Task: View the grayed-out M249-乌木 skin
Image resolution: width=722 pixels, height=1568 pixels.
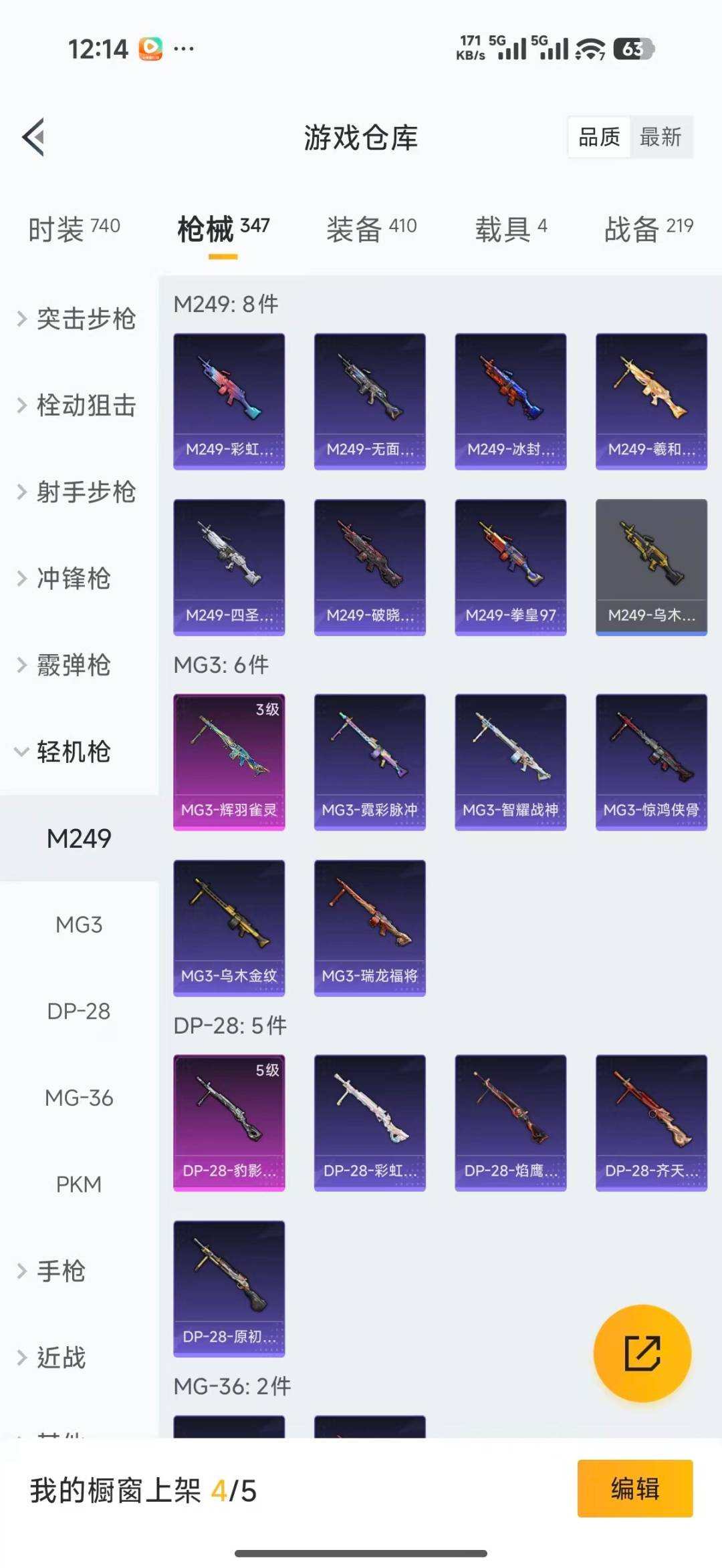Action: point(650,565)
